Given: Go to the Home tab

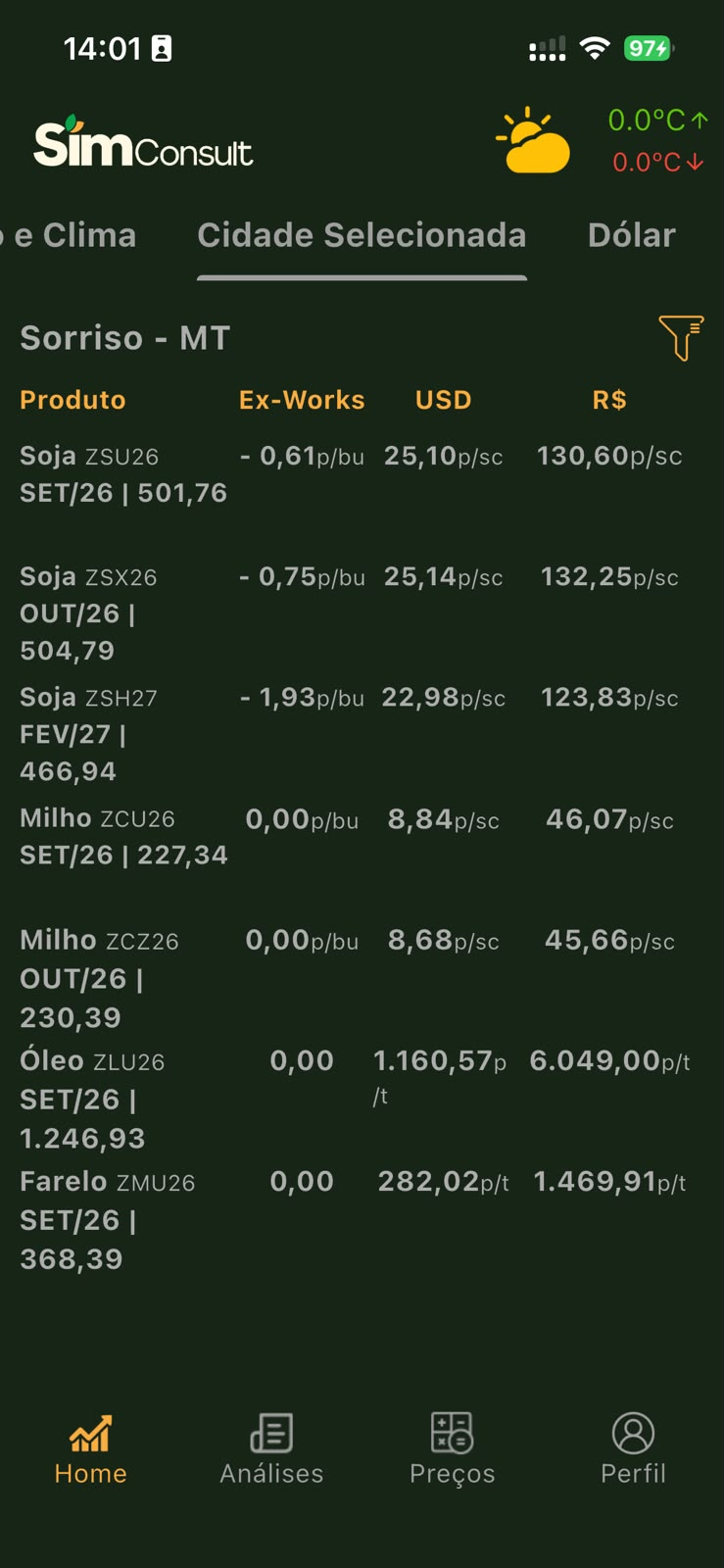Looking at the screenshot, I should click(90, 1450).
